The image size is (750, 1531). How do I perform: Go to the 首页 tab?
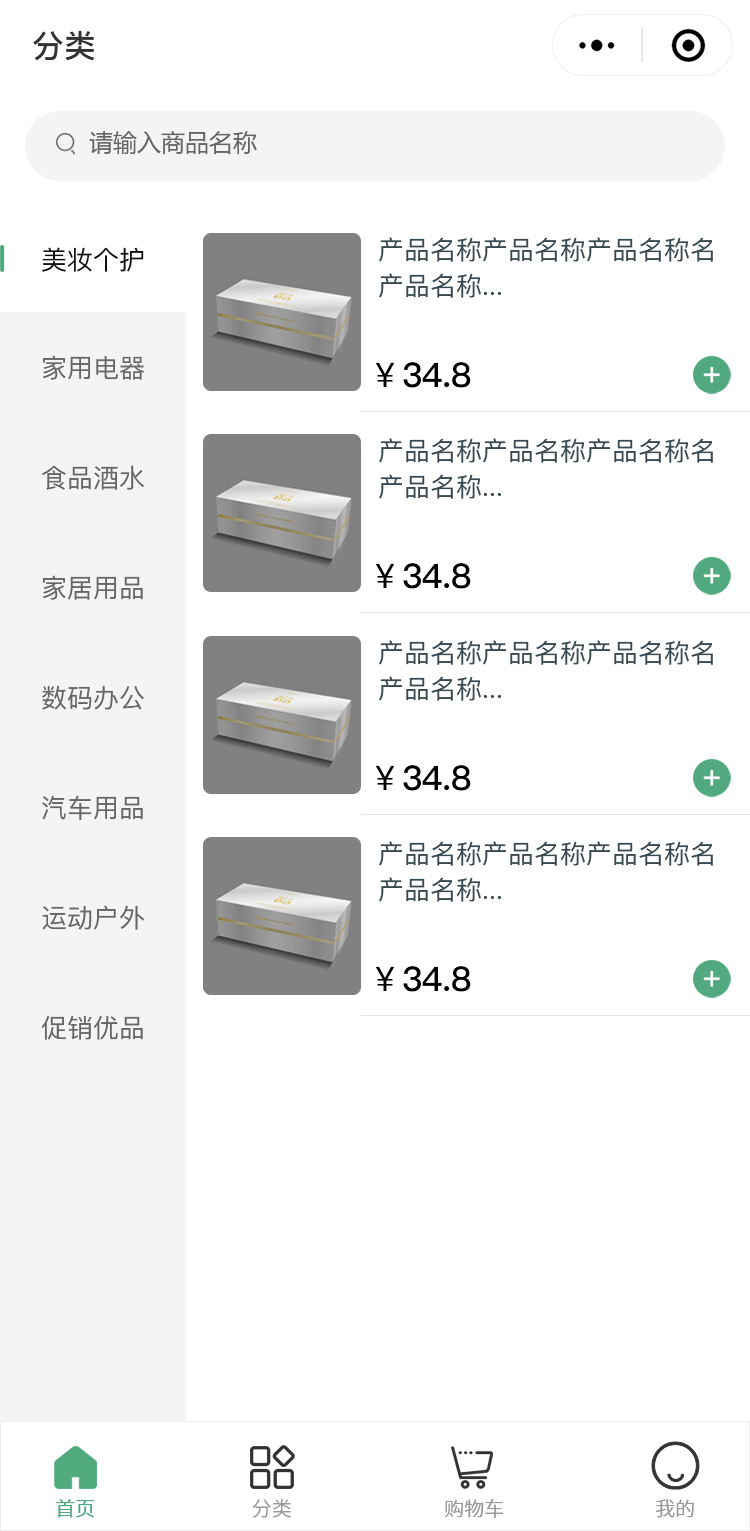[75, 1479]
